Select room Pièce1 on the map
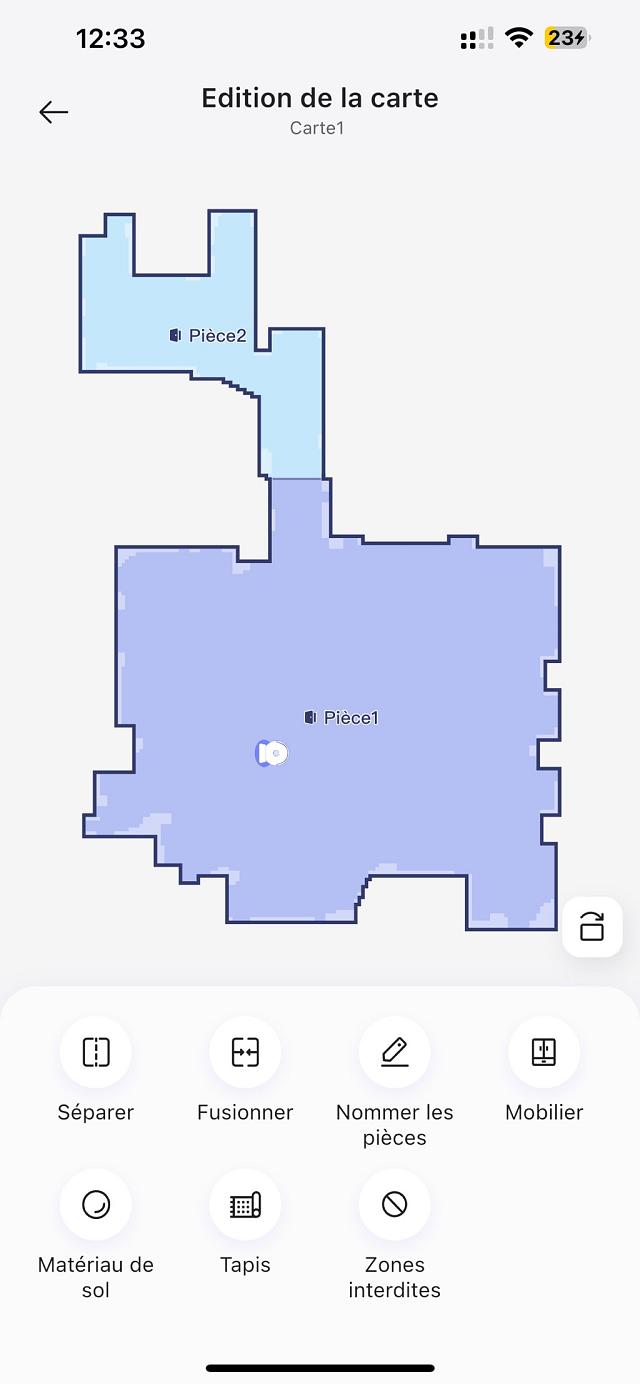The width and height of the screenshot is (640, 1384). [x=342, y=718]
